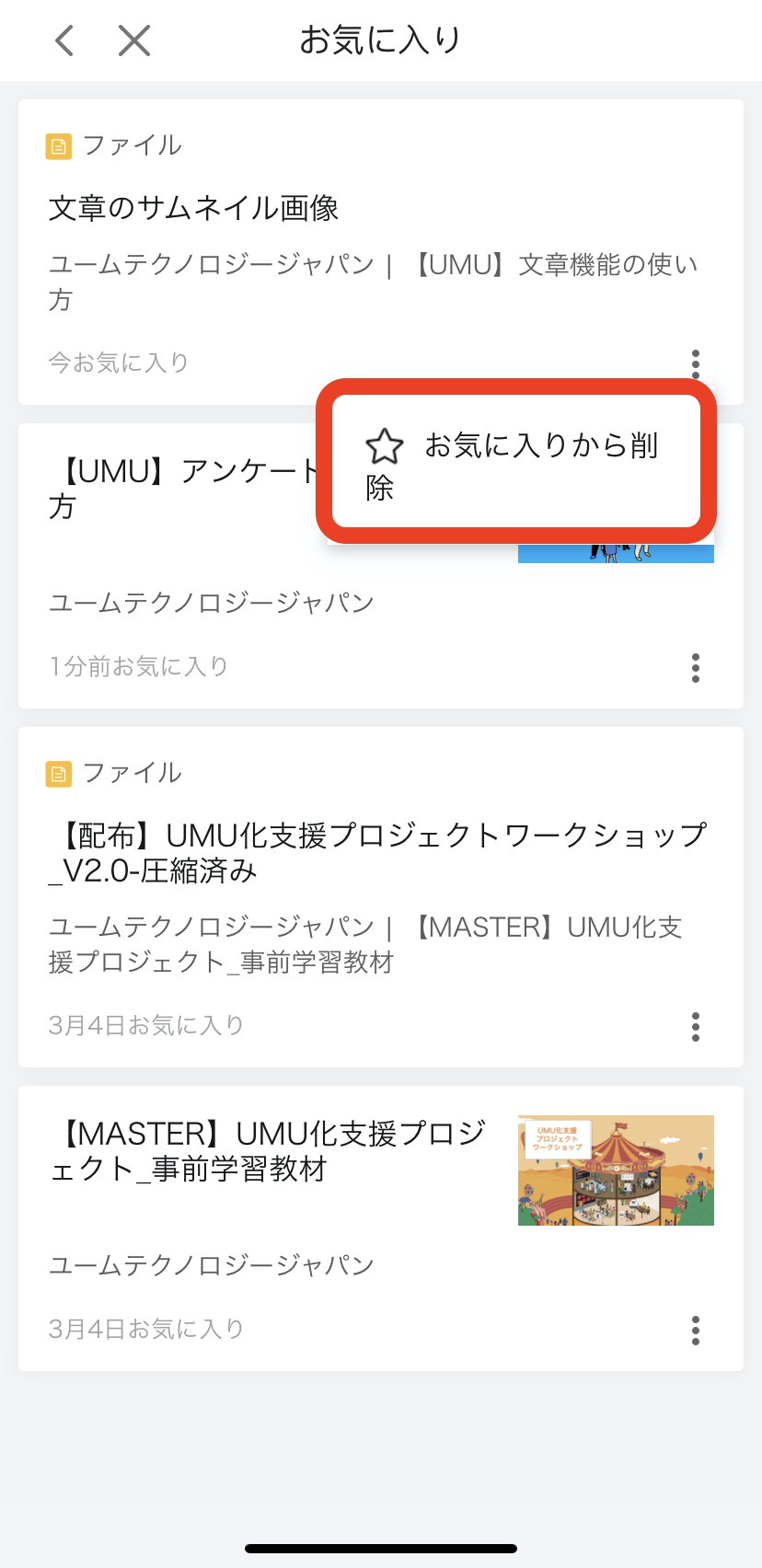Open options for the 1分前お気に入り item

click(x=696, y=667)
